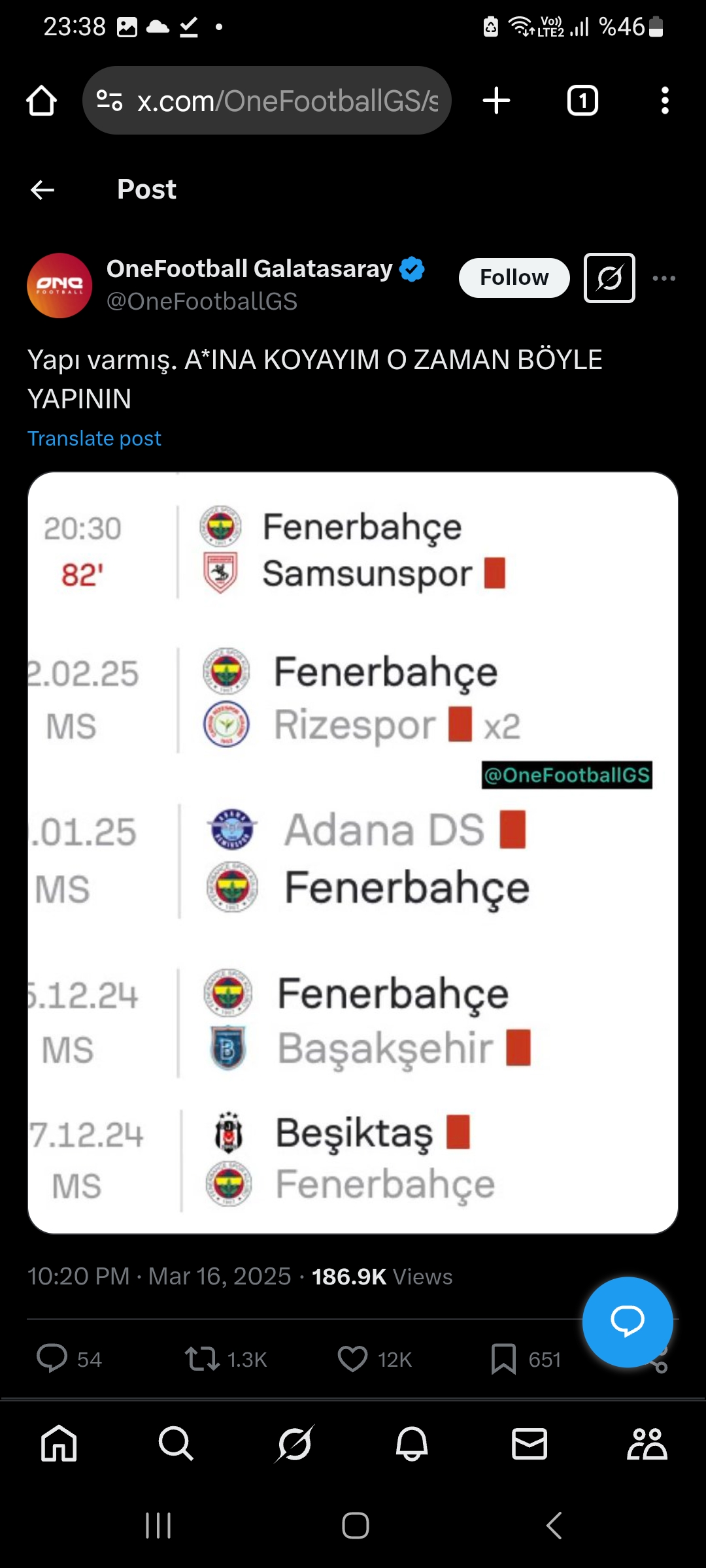Reply to the post via comment icon

coord(52,1358)
